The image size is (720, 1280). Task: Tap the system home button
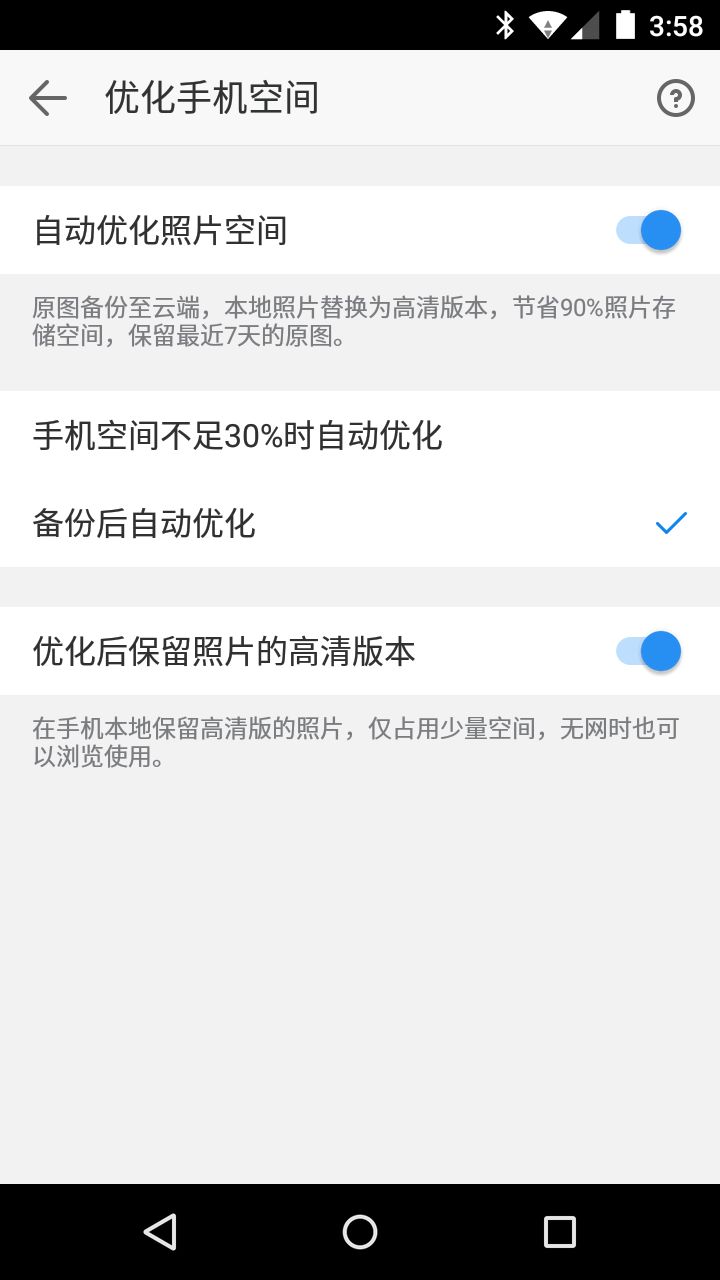point(360,1232)
